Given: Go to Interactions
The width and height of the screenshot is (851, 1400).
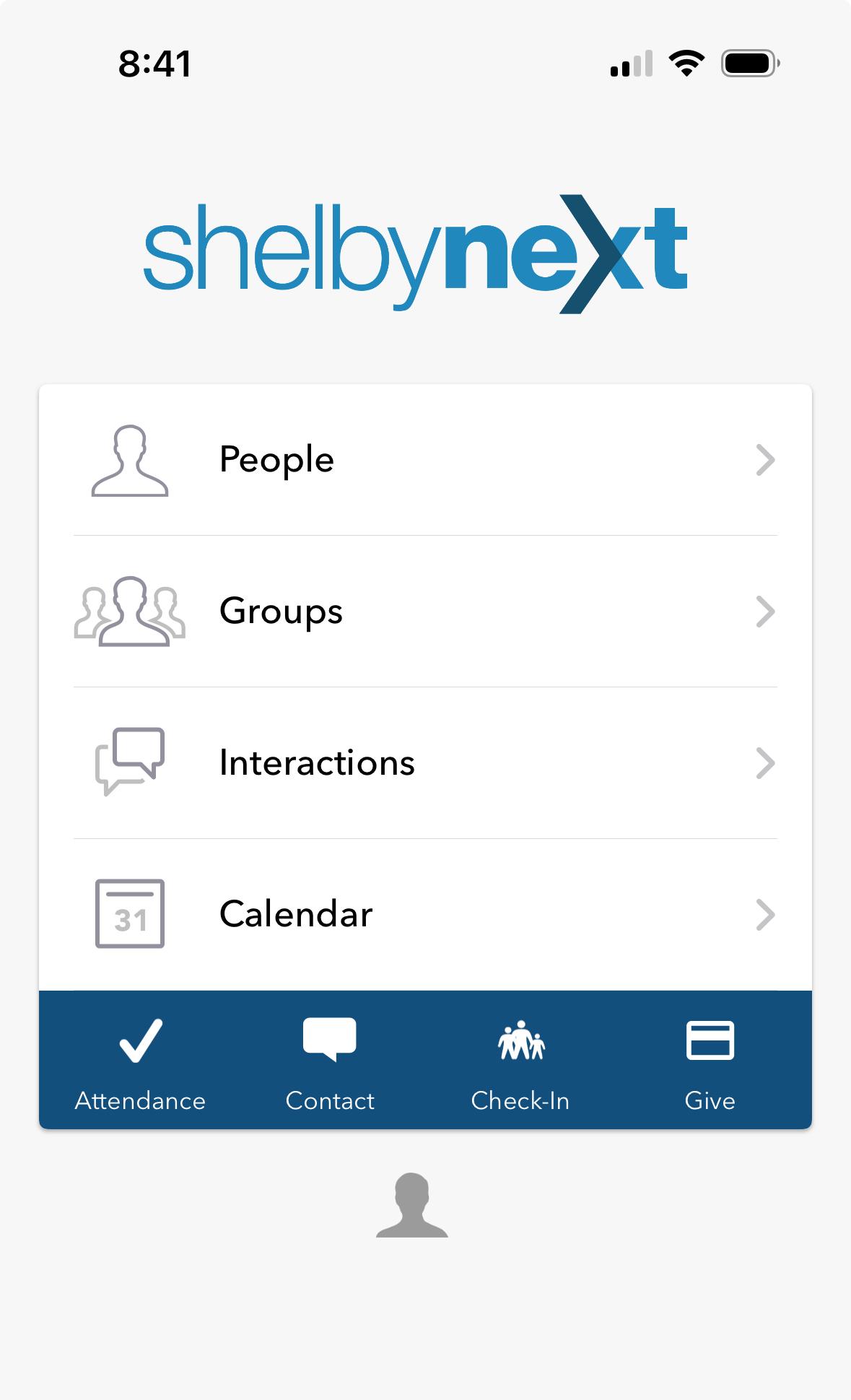Looking at the screenshot, I should click(x=424, y=763).
